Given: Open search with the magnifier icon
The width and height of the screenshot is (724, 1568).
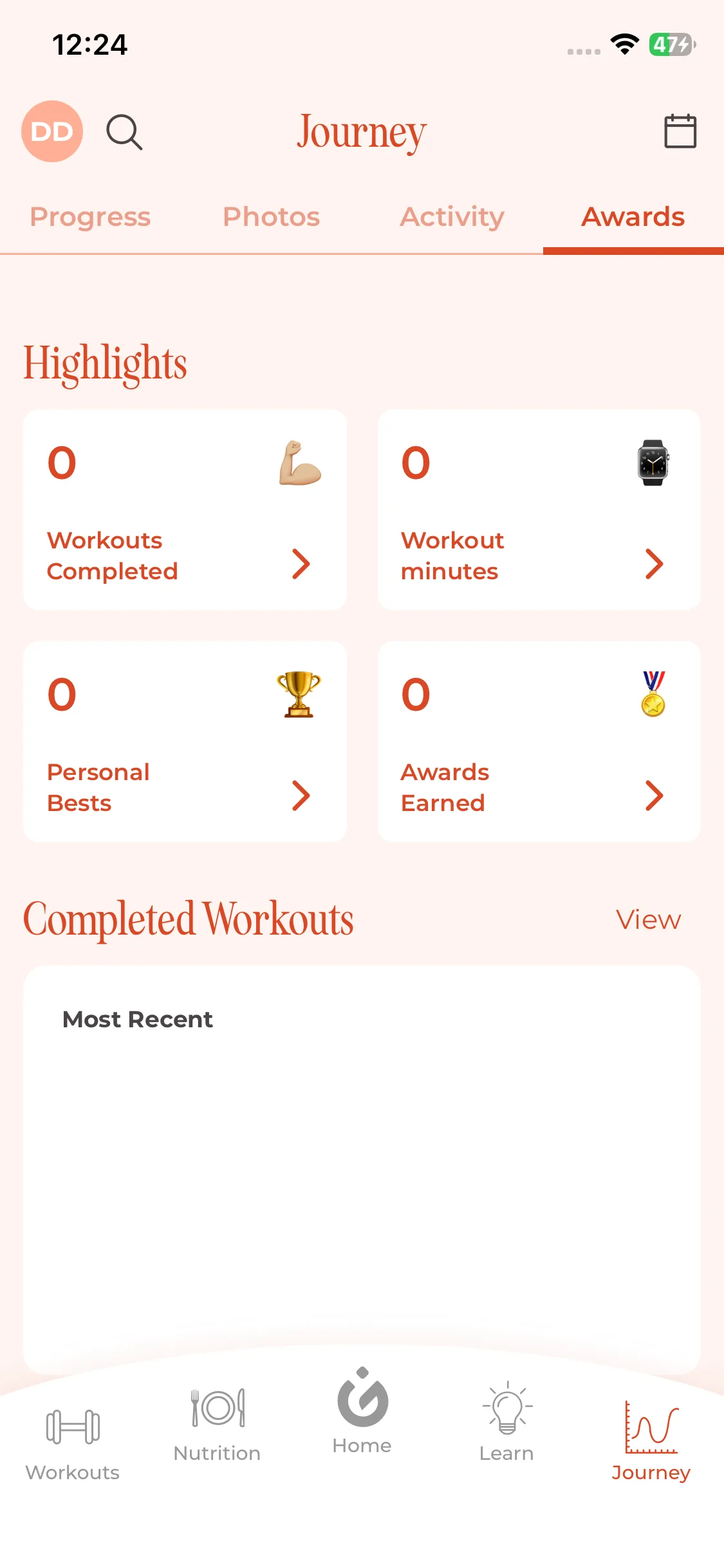Looking at the screenshot, I should coord(124,132).
